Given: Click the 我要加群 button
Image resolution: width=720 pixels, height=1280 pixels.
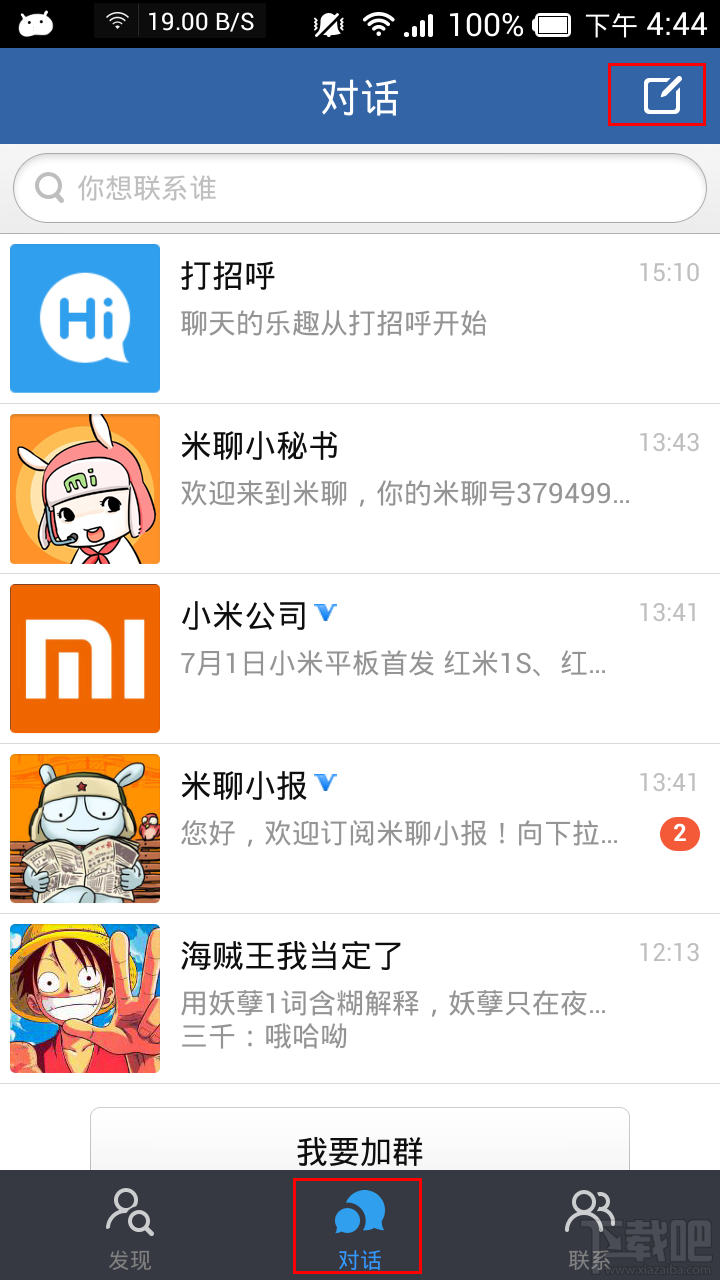Looking at the screenshot, I should 360,1152.
